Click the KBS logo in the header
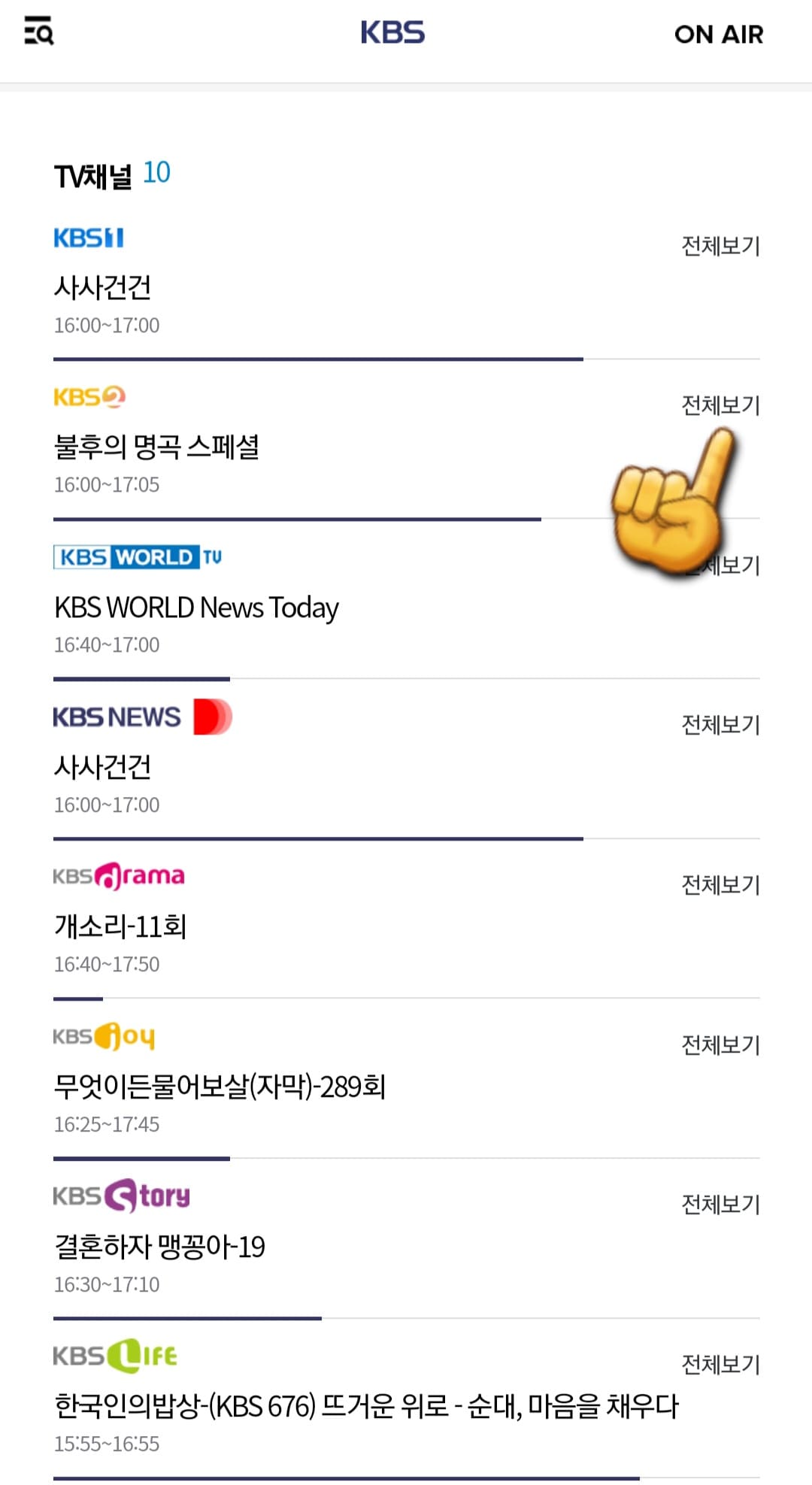Screen dimensions: 812x1485 pyautogui.click(x=392, y=33)
